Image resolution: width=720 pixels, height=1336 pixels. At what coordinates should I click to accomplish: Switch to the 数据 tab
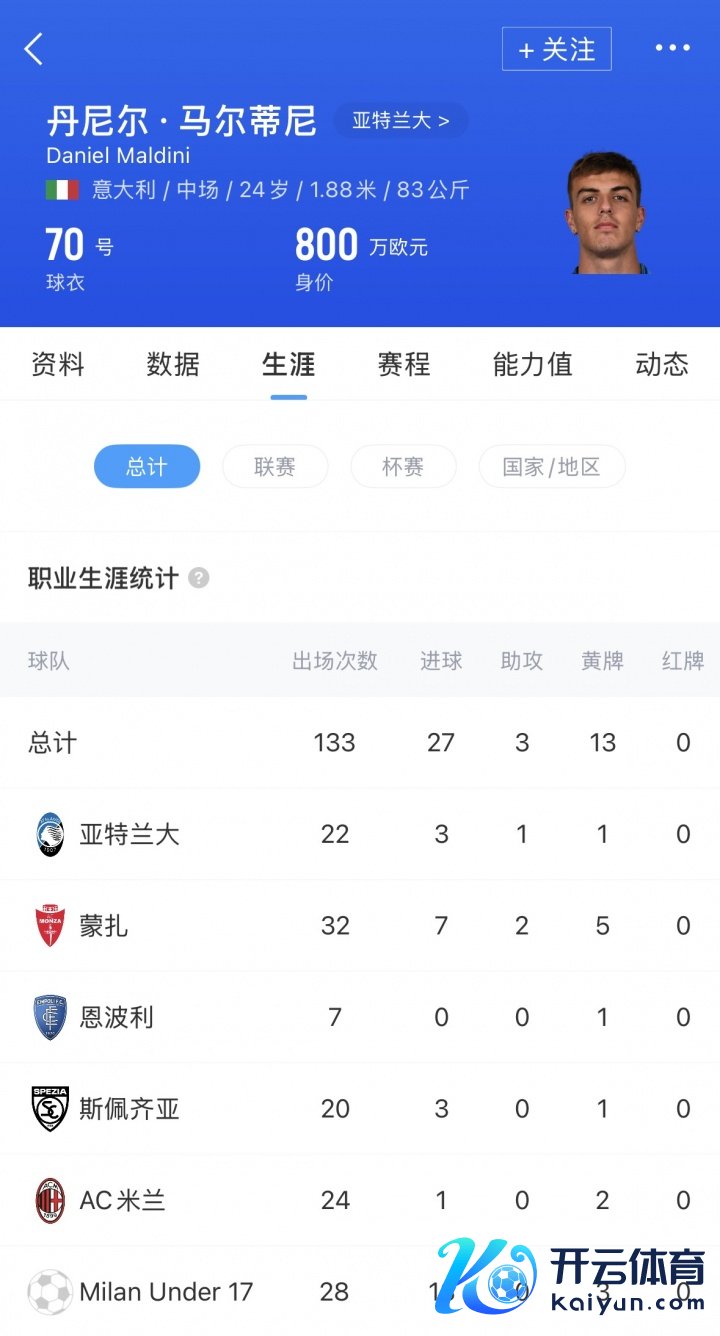(x=173, y=364)
